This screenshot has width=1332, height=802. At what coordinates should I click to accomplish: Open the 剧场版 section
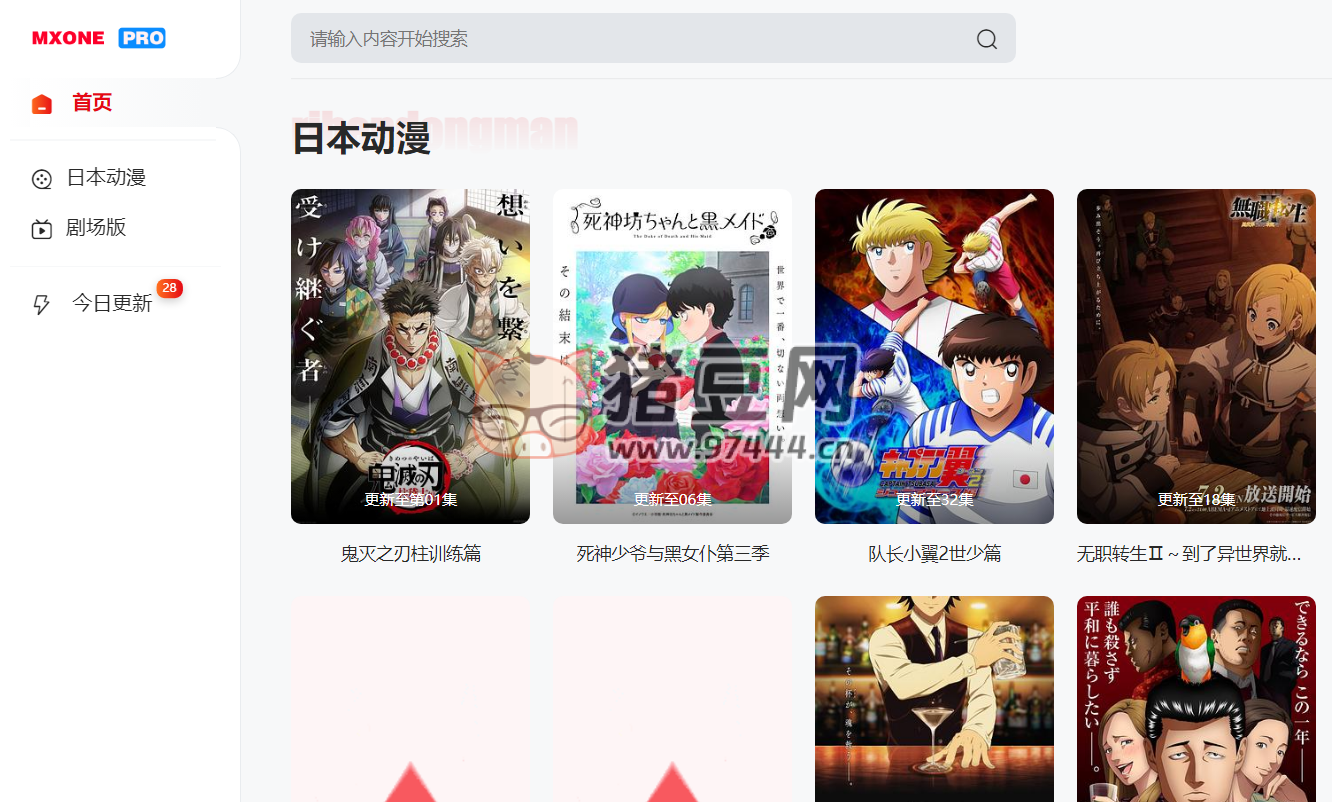tap(95, 228)
